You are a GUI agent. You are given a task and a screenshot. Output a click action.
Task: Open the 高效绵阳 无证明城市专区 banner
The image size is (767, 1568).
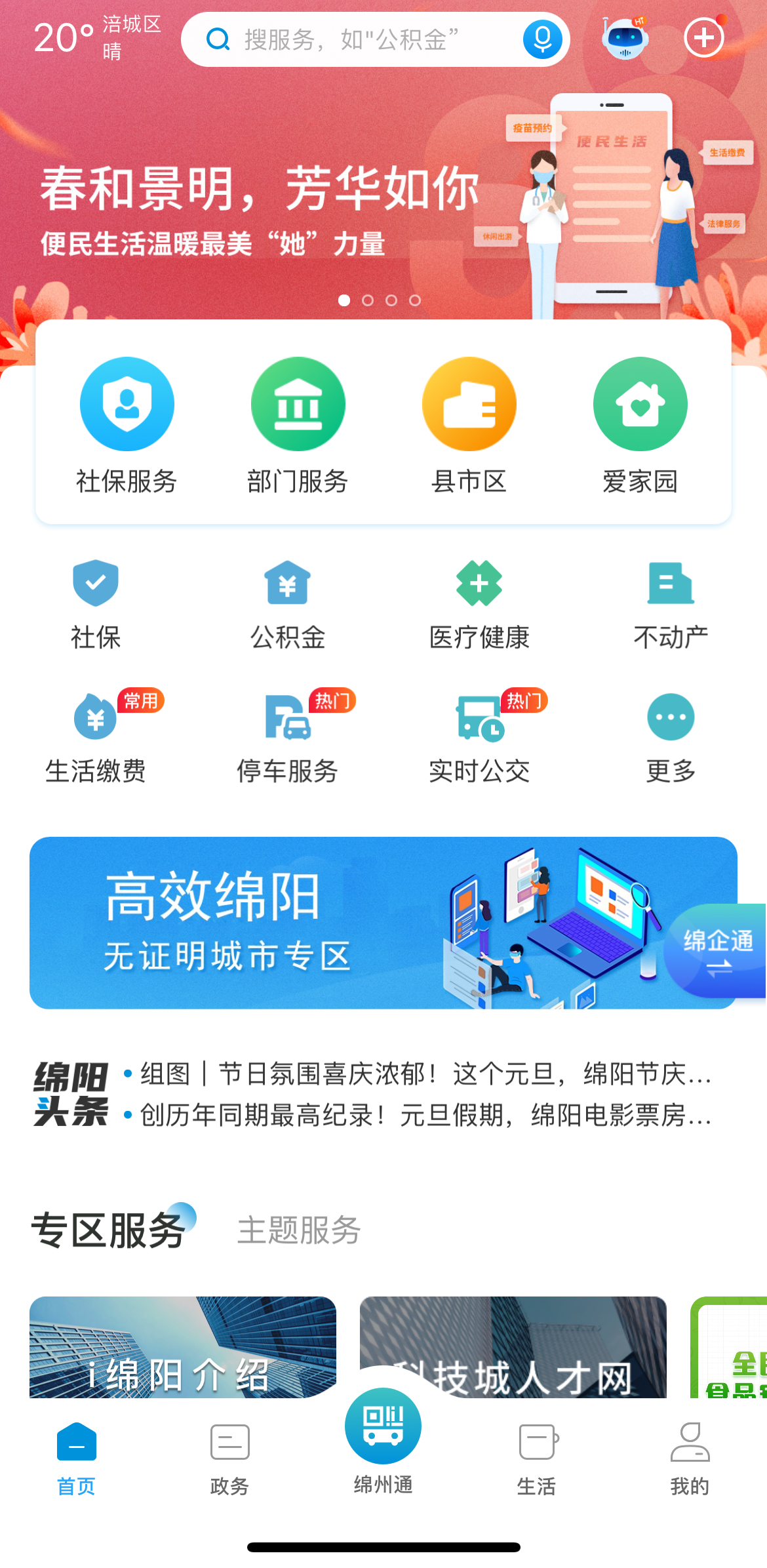tap(328, 923)
